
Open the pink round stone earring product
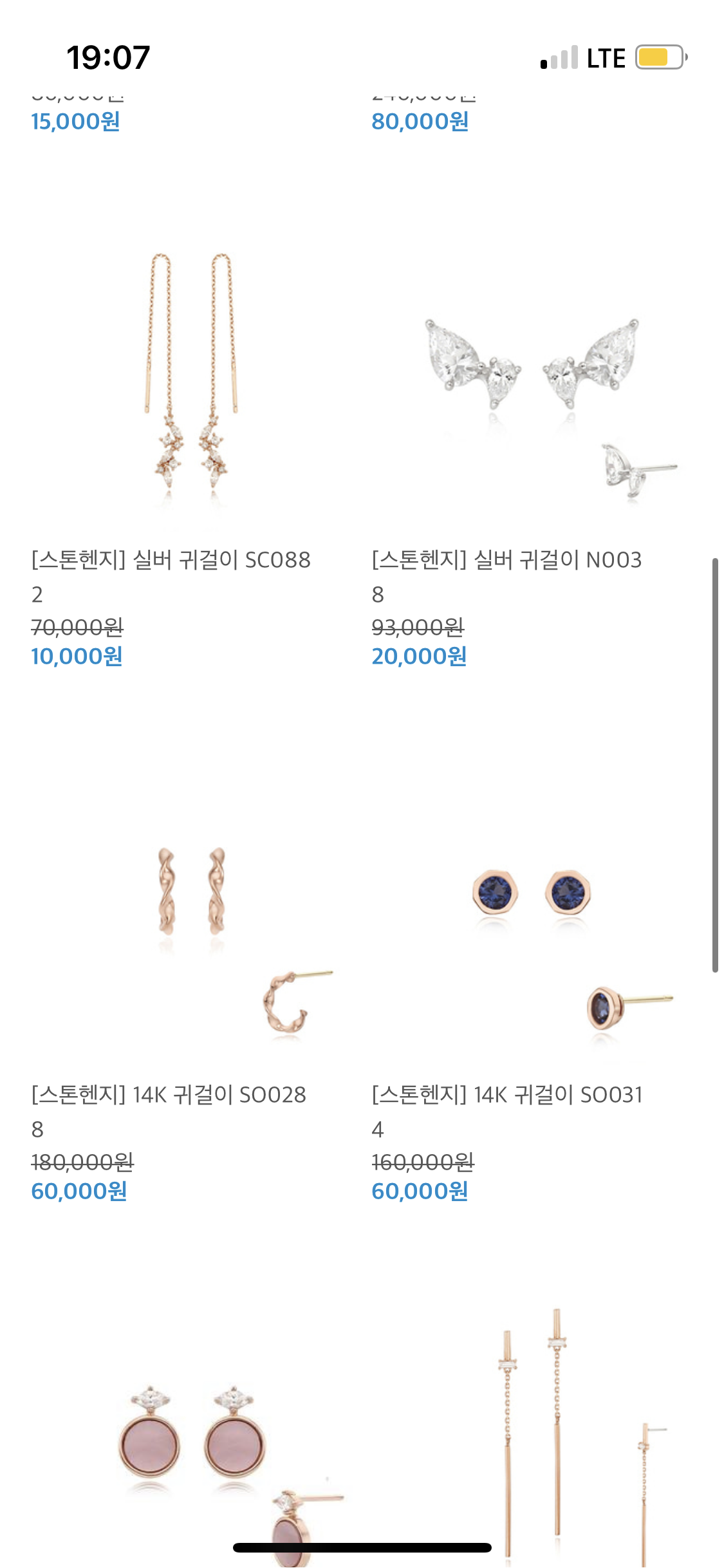click(x=190, y=1448)
